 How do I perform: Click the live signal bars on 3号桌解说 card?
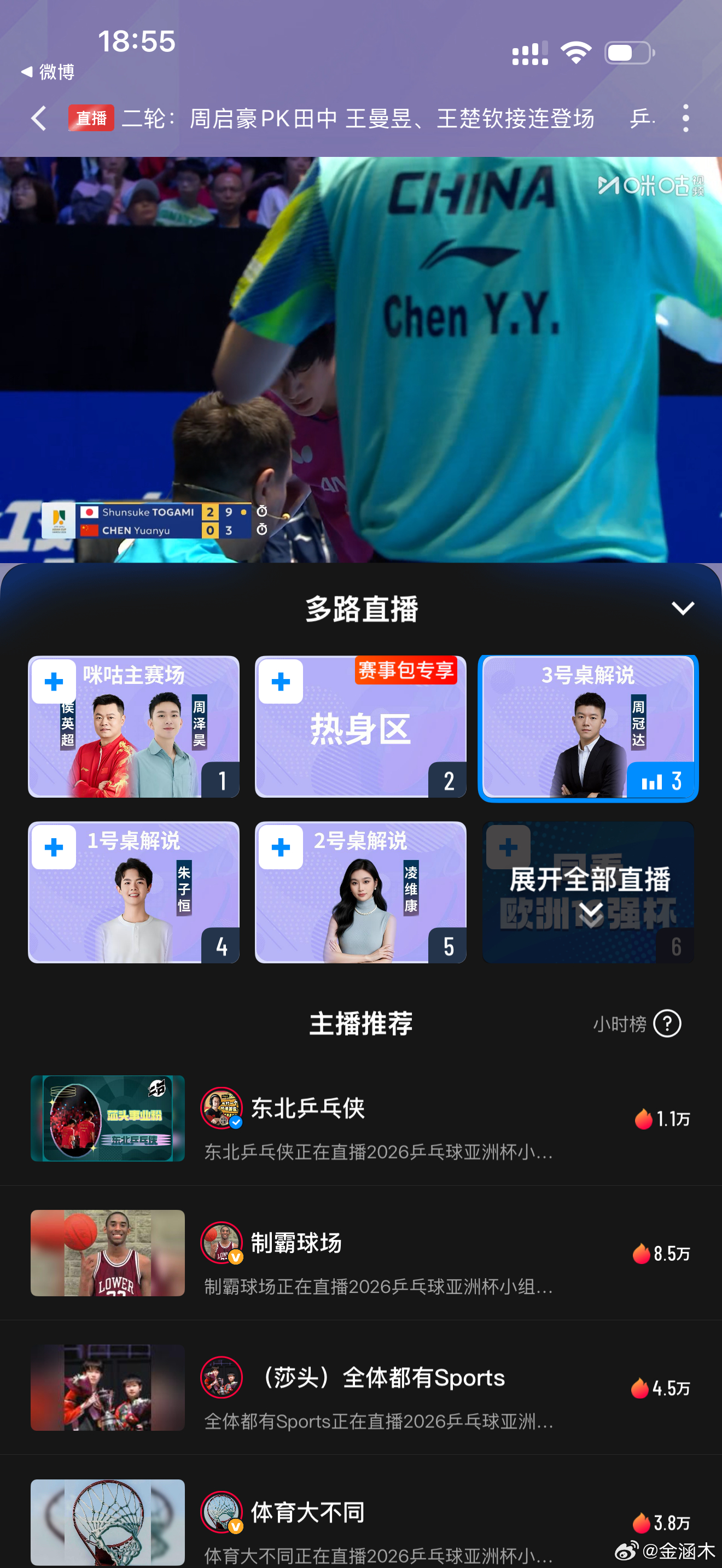click(x=653, y=782)
